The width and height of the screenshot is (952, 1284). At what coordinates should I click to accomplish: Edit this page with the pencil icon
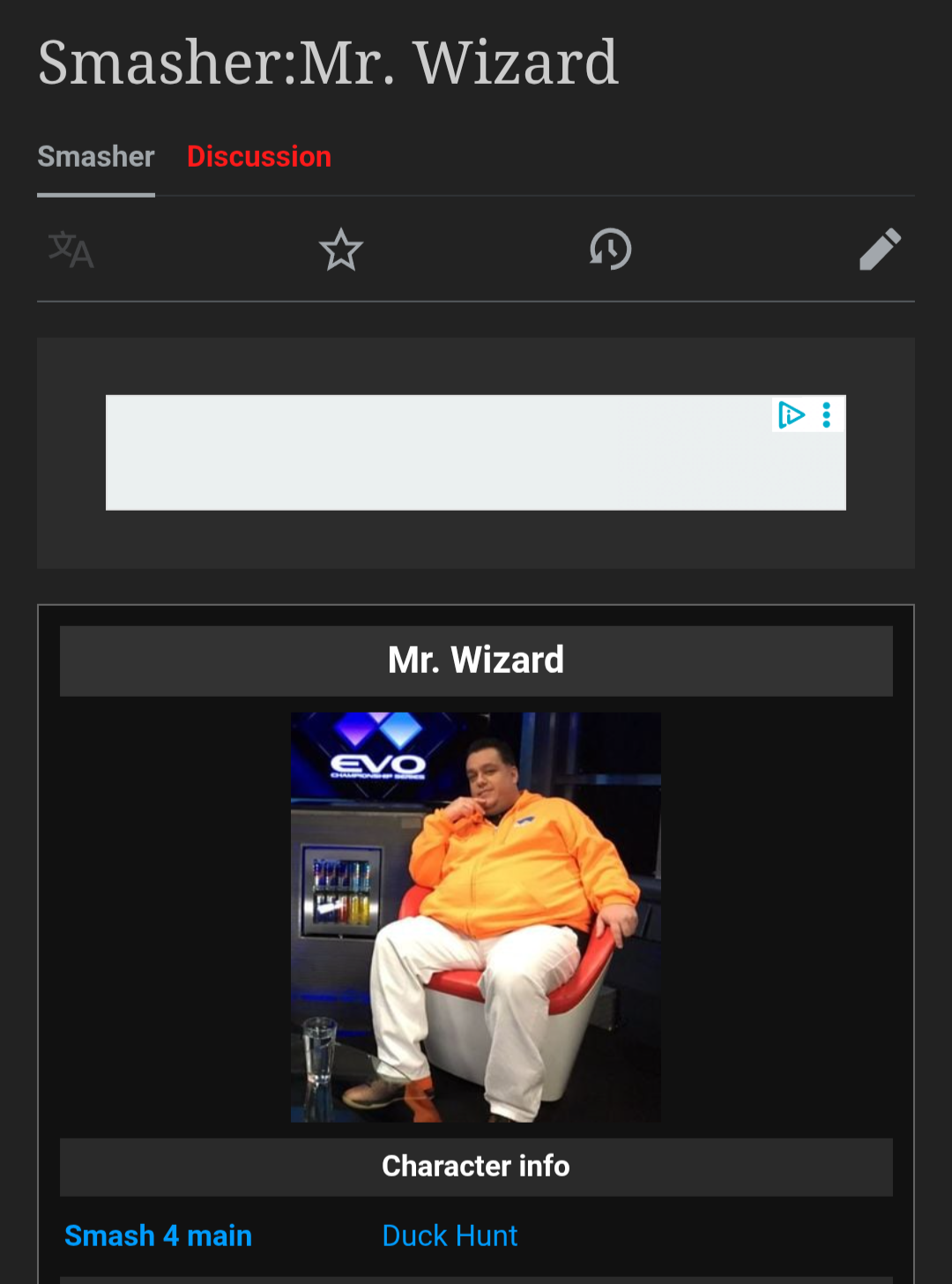tap(880, 250)
